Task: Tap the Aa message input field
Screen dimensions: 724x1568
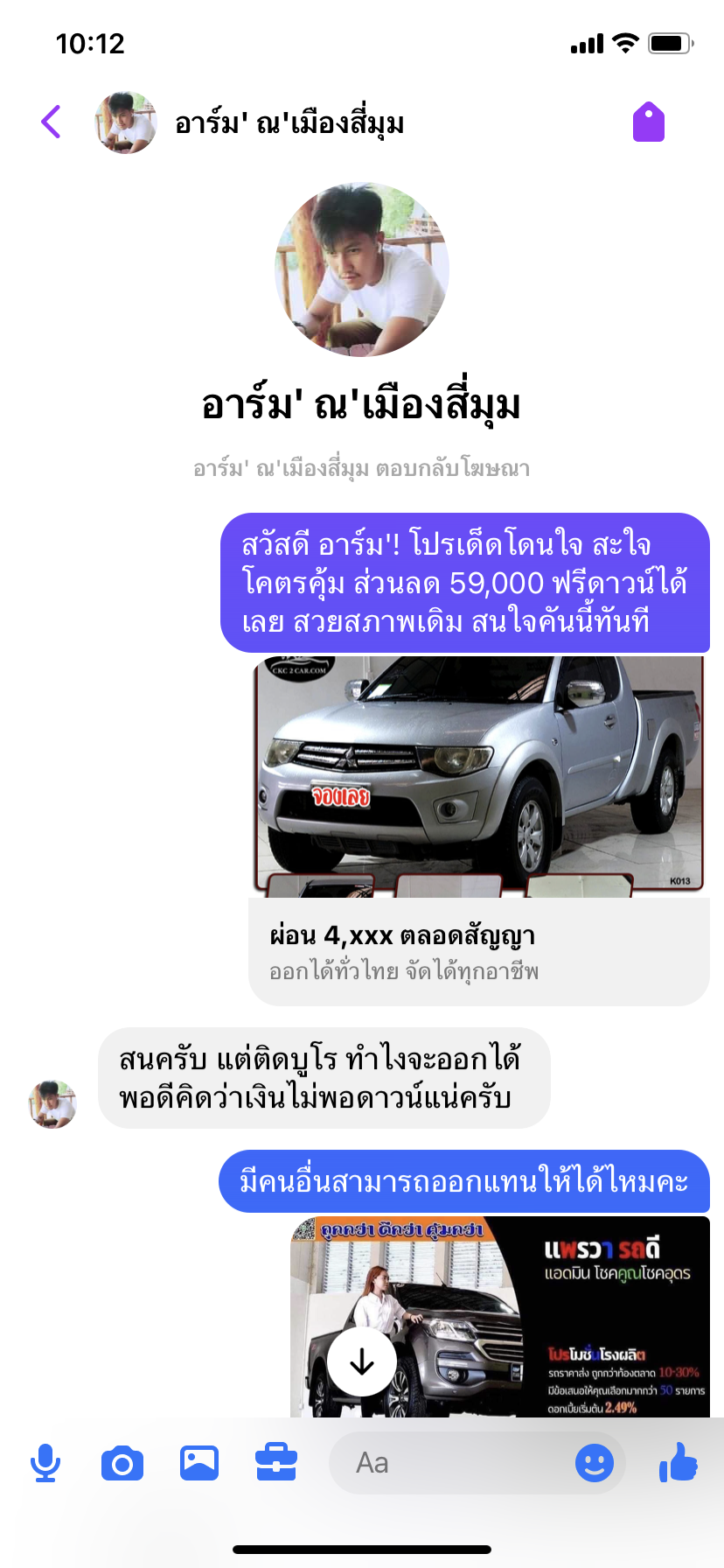Action: (x=450, y=1463)
